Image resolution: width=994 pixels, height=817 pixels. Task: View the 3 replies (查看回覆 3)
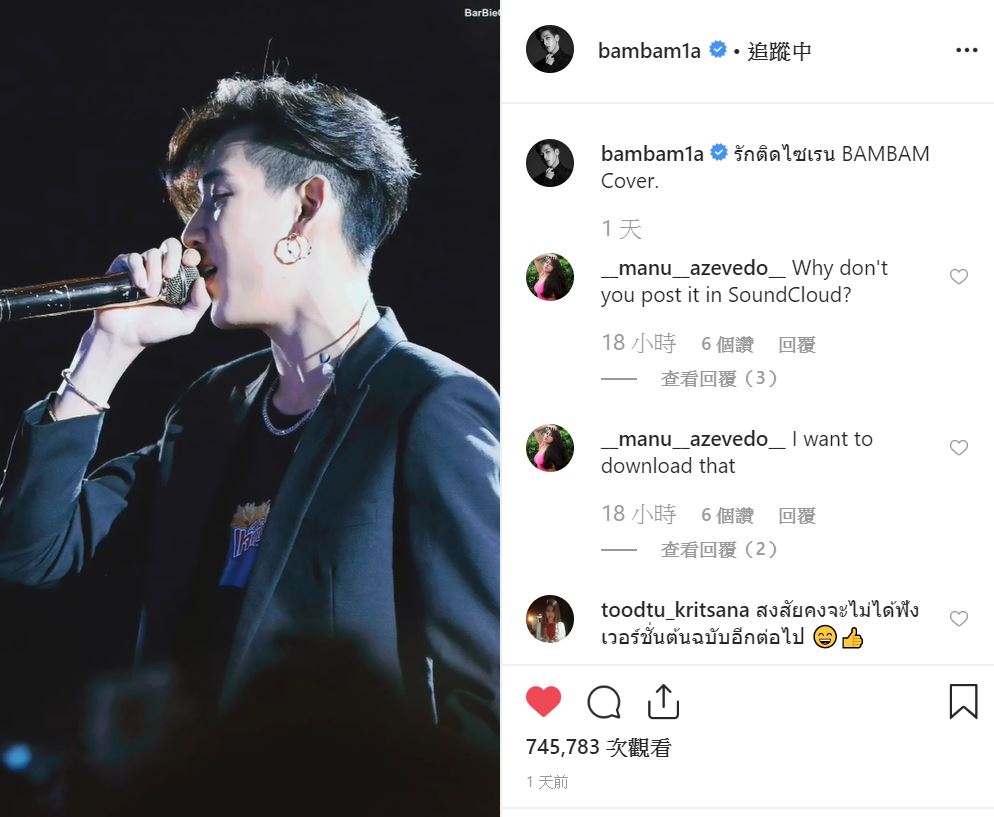tap(719, 379)
